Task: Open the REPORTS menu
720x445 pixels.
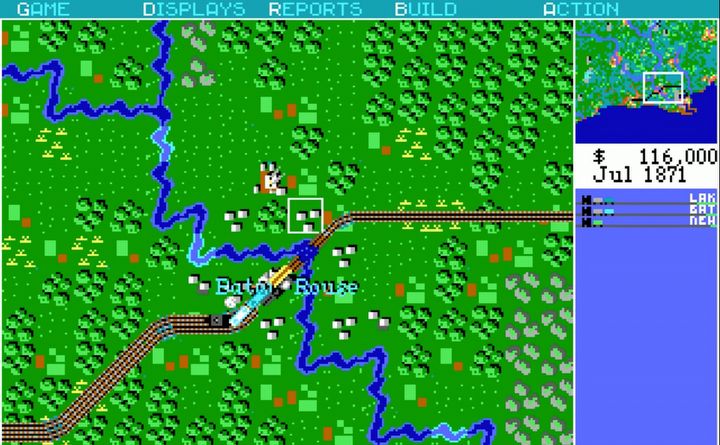Action: [315, 9]
